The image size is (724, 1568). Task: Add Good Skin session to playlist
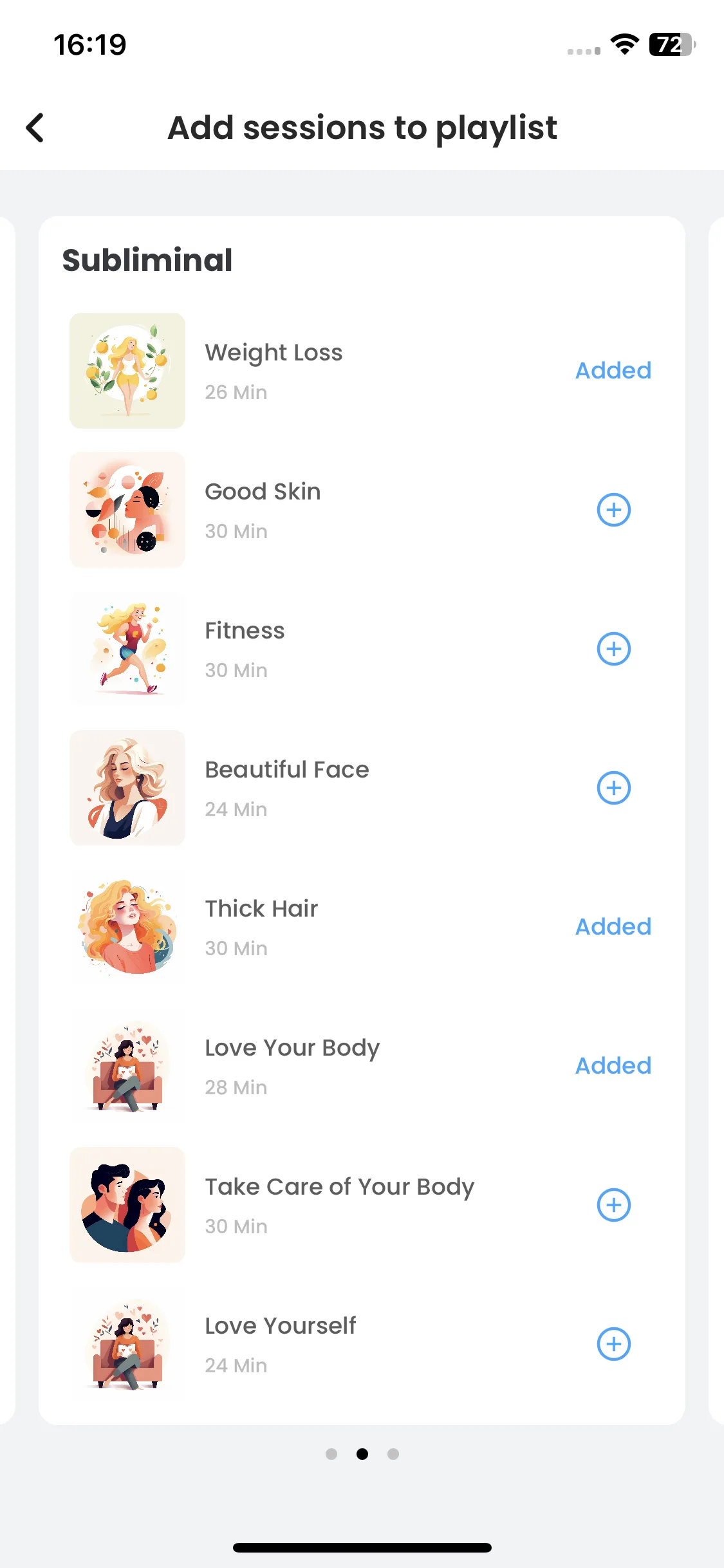pos(613,510)
